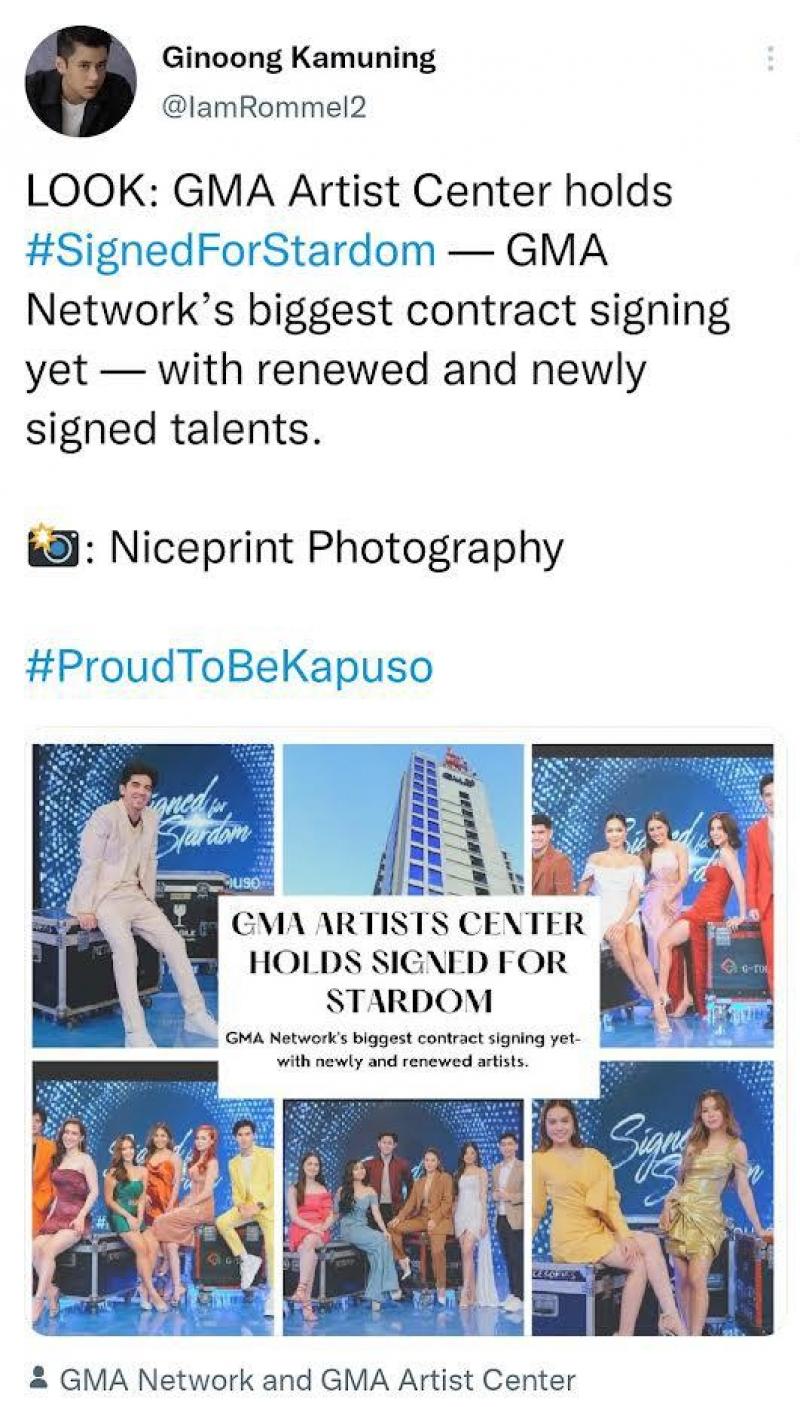800x1407 pixels.
Task: Open the tweet's overflow menu
Action: pos(770,58)
